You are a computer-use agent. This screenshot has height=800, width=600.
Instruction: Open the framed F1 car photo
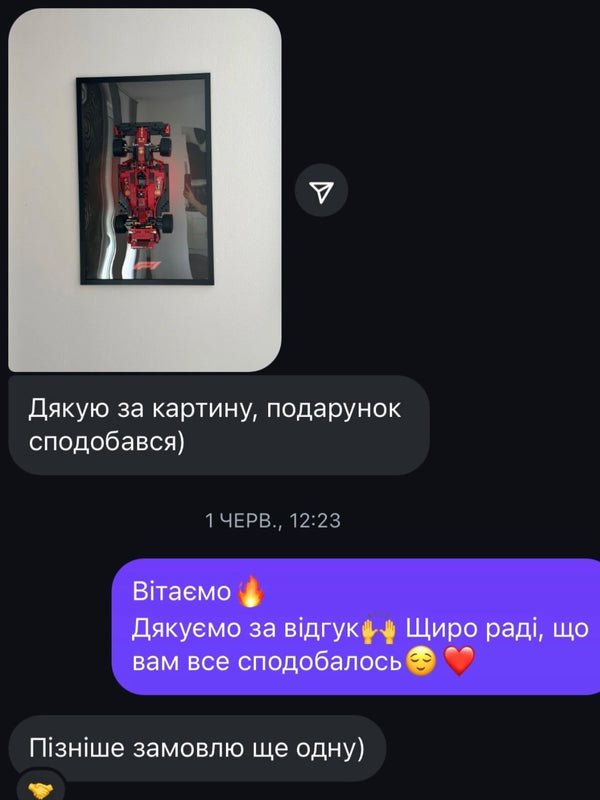pos(144,190)
